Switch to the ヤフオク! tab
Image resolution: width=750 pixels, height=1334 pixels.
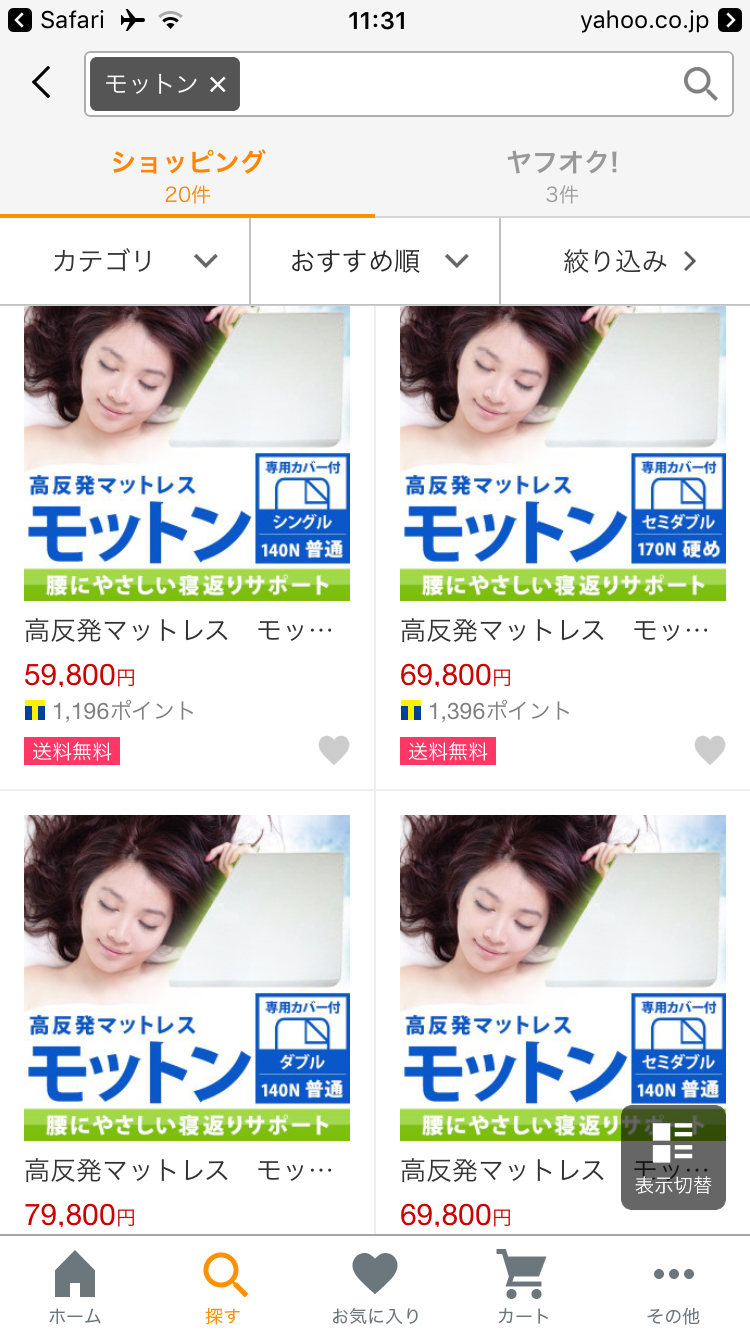(x=562, y=175)
